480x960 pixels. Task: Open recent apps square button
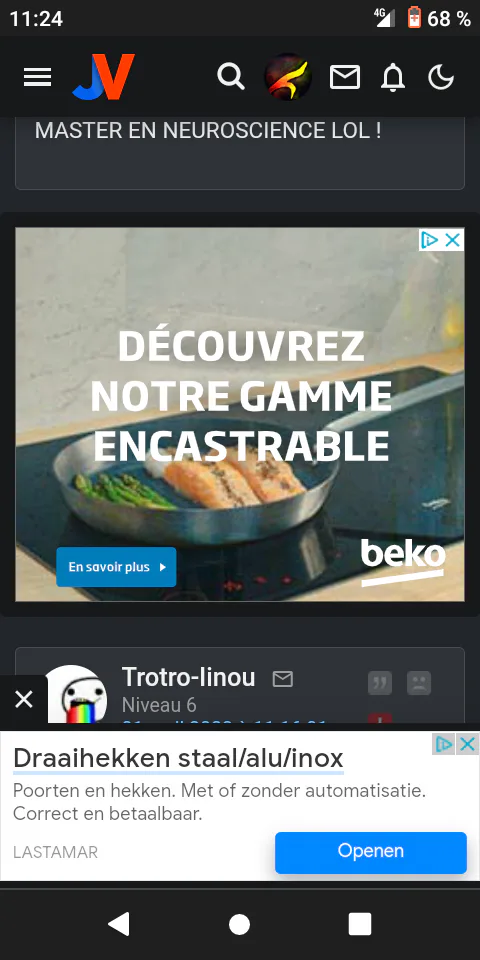[x=360, y=924]
